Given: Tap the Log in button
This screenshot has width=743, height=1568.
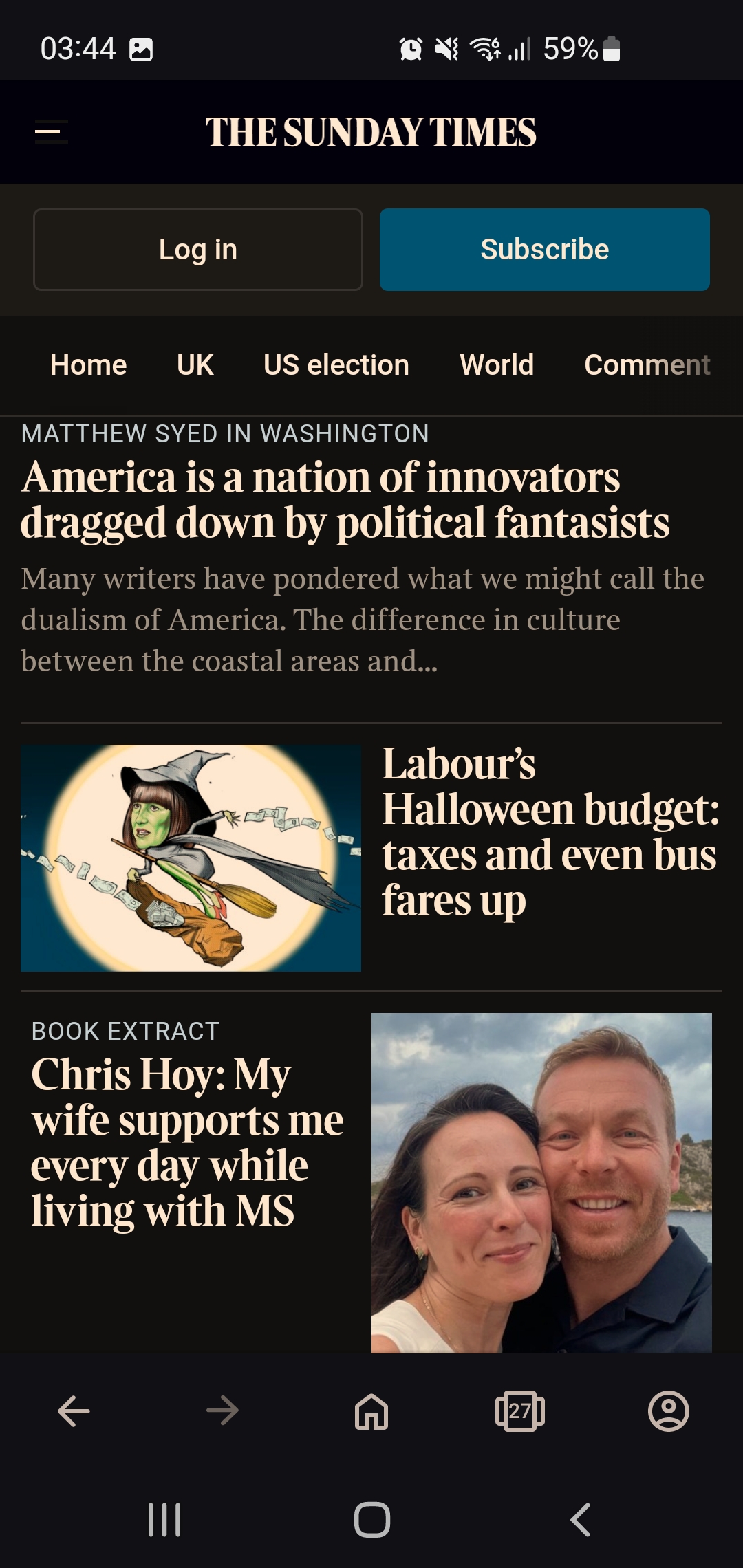Looking at the screenshot, I should tap(198, 250).
